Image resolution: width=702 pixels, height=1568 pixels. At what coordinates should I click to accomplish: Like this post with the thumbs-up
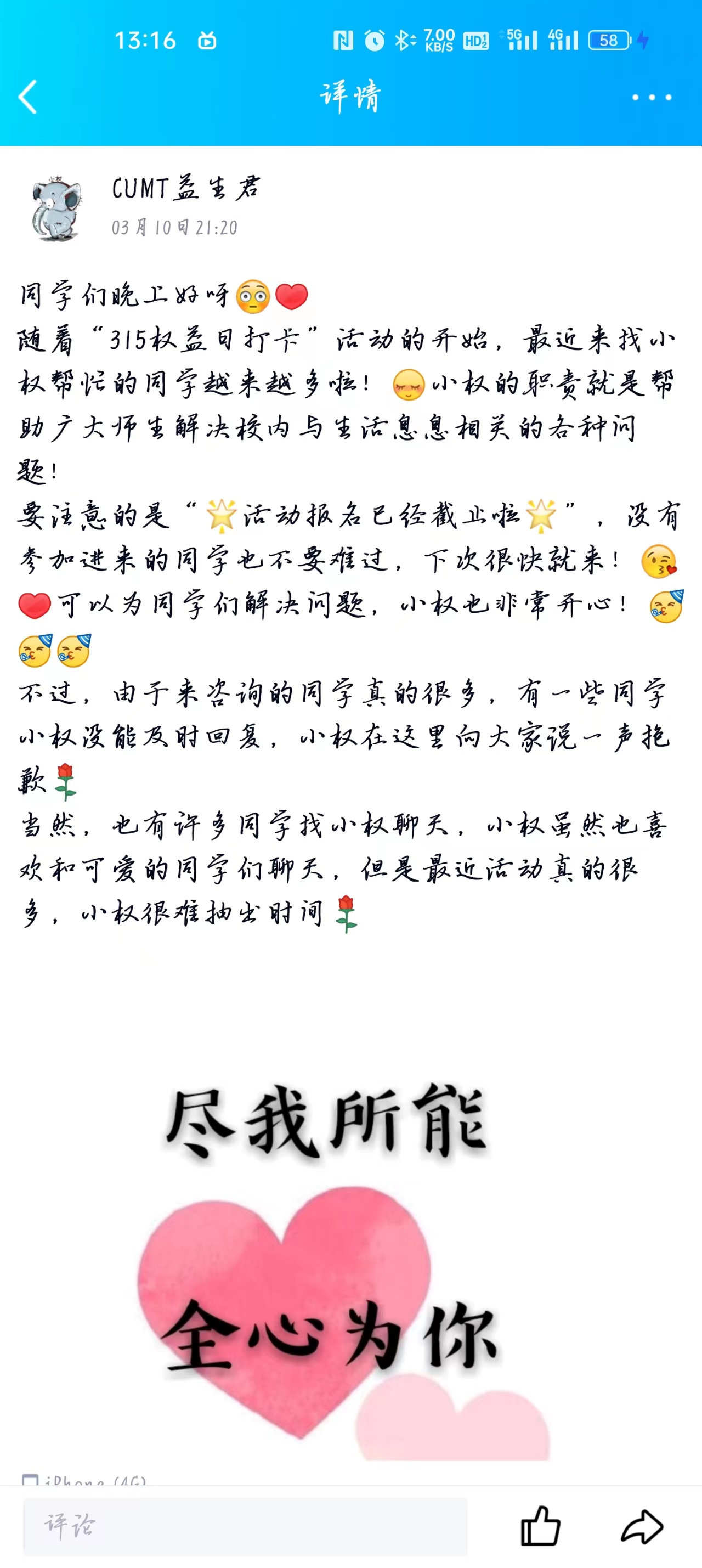[540, 1525]
